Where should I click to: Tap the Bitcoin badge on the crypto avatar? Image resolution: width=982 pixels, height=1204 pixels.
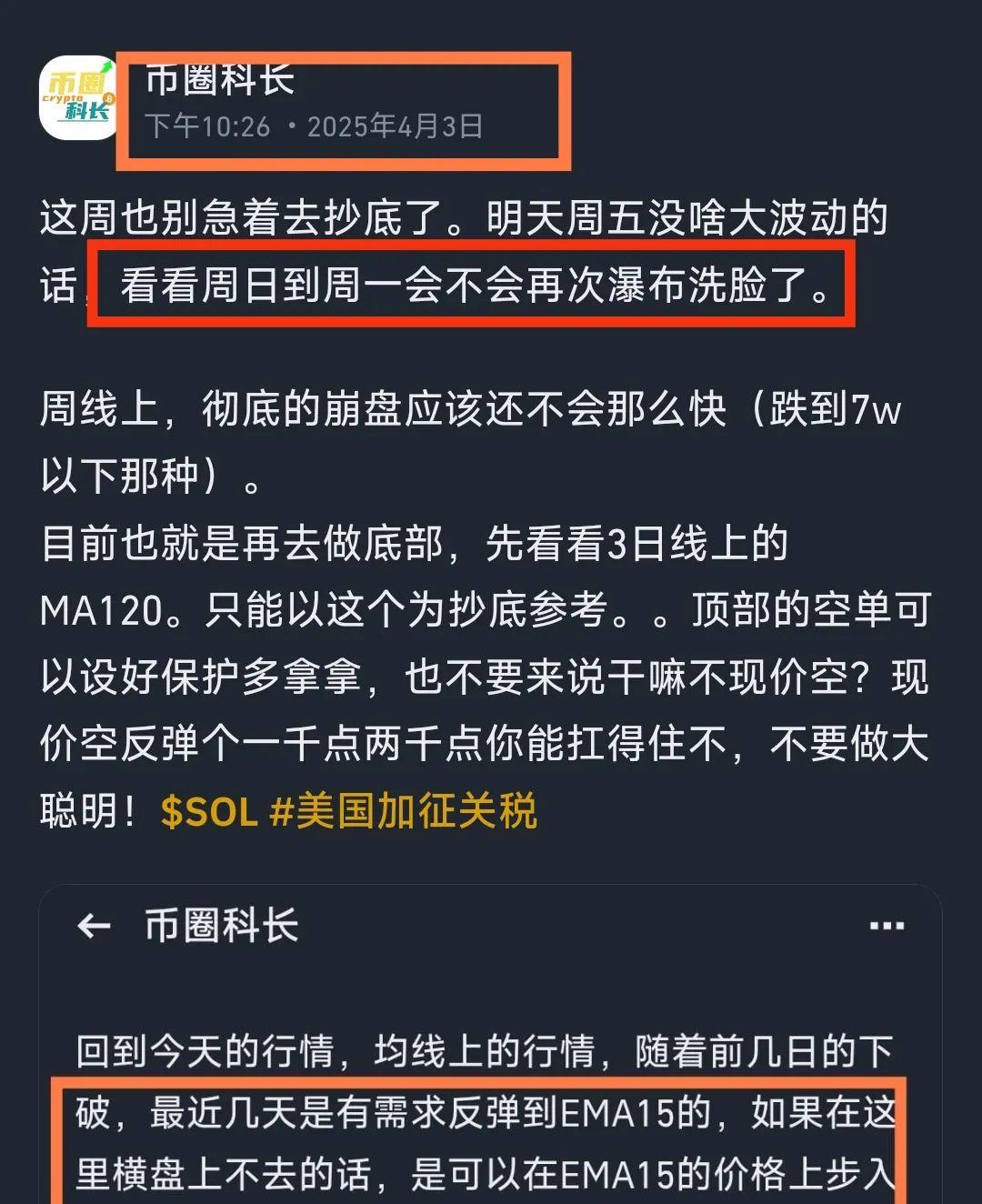(x=109, y=98)
